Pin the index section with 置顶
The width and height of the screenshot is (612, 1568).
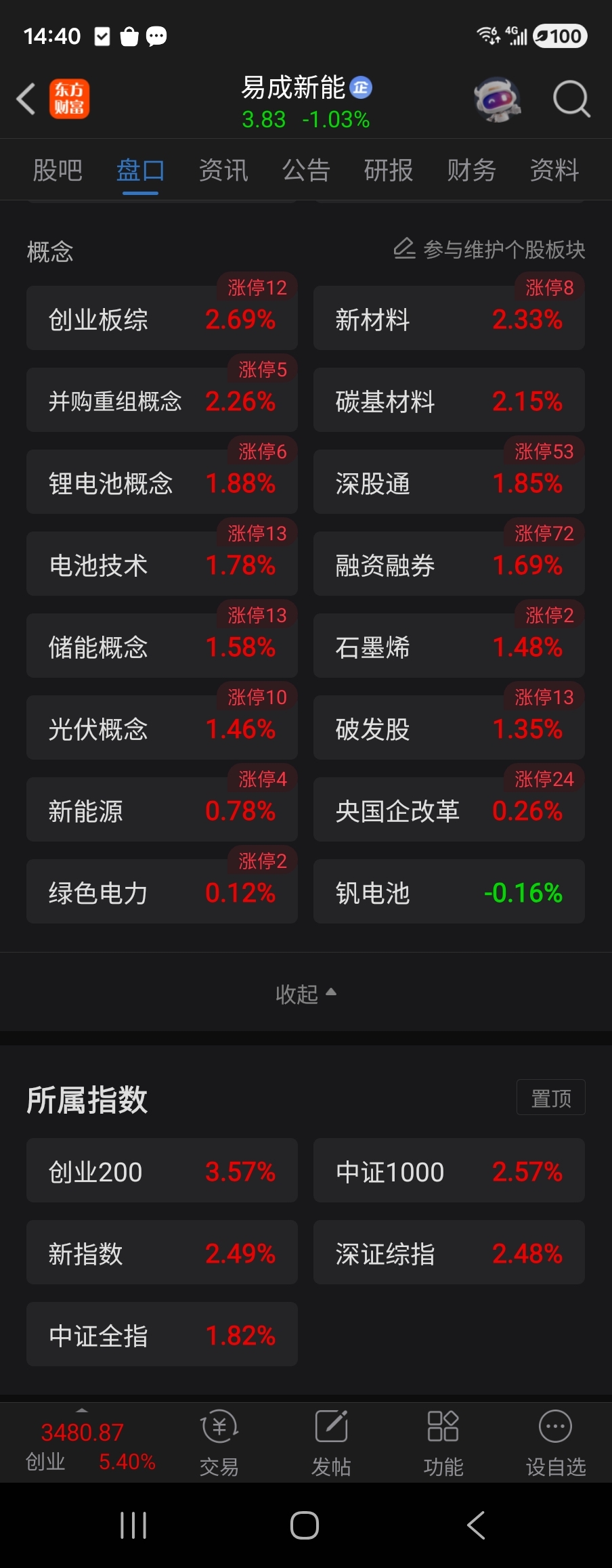pos(551,1097)
